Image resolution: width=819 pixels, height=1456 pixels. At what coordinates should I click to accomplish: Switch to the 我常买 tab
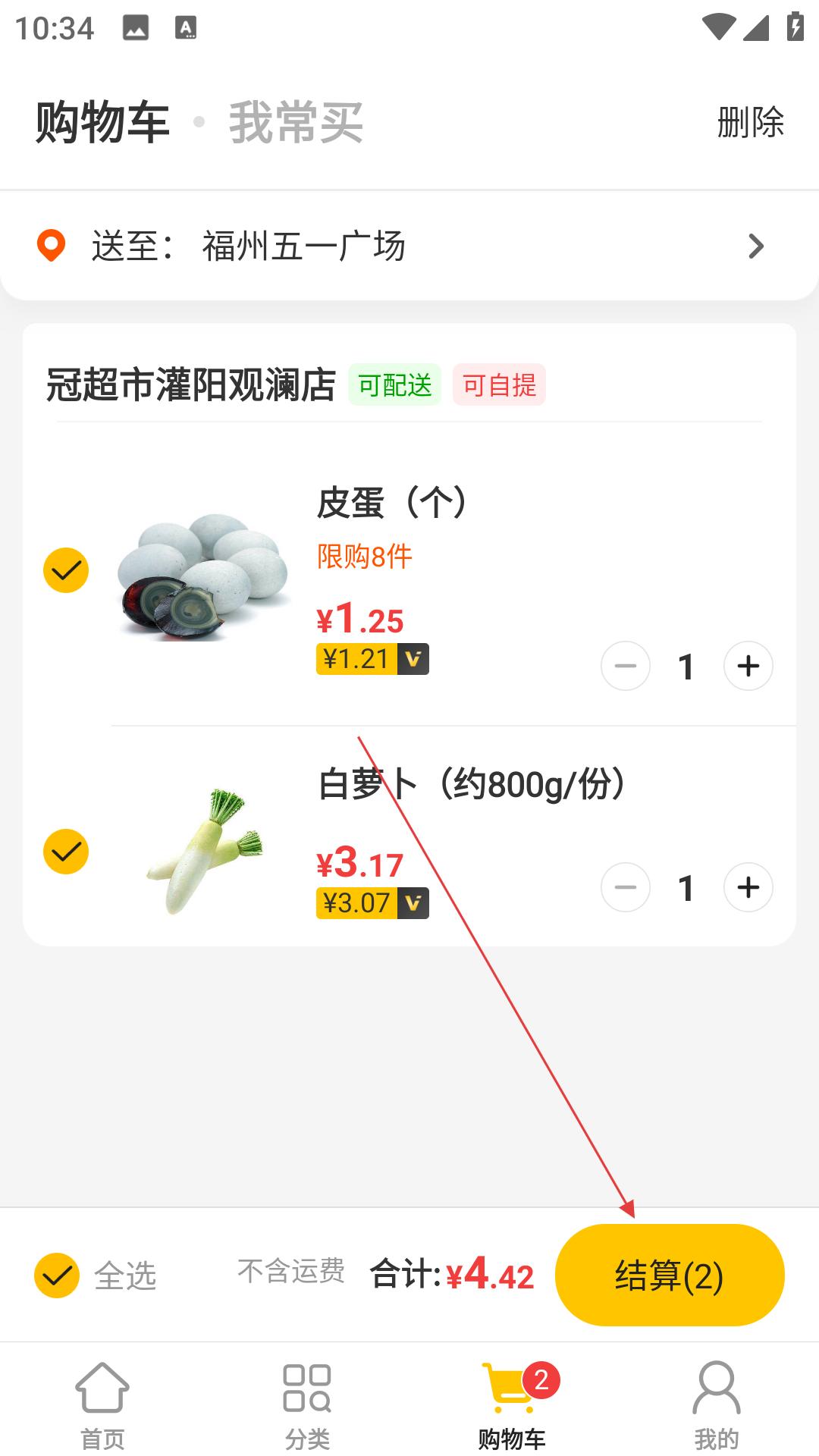point(296,122)
